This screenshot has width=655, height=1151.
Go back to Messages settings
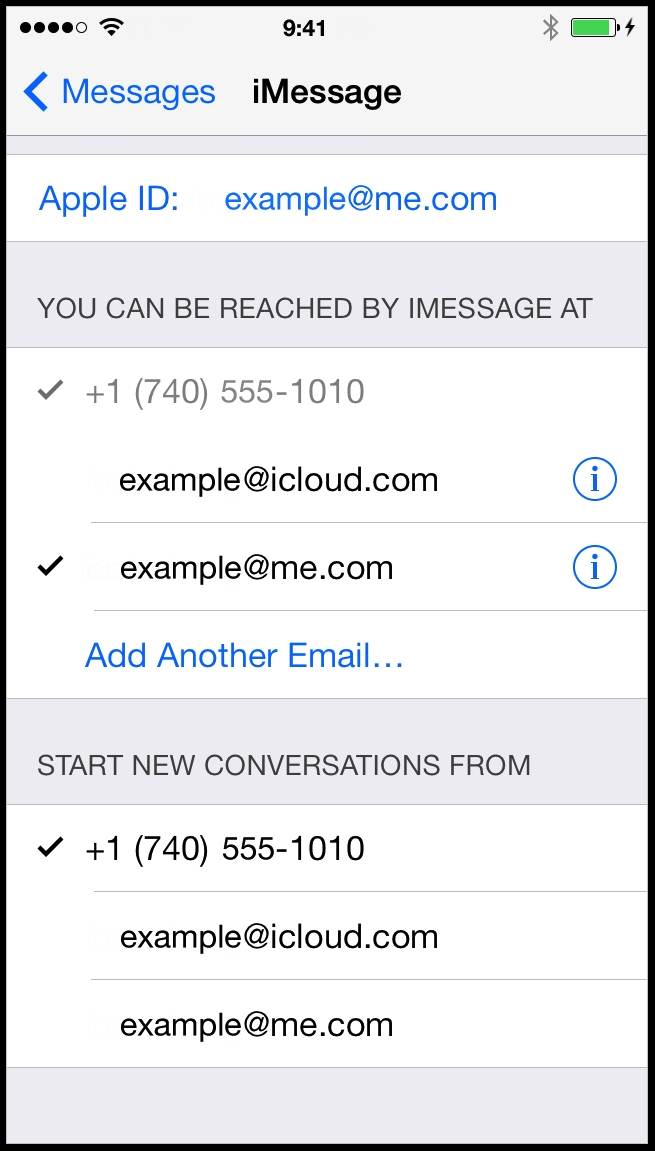coord(119,92)
